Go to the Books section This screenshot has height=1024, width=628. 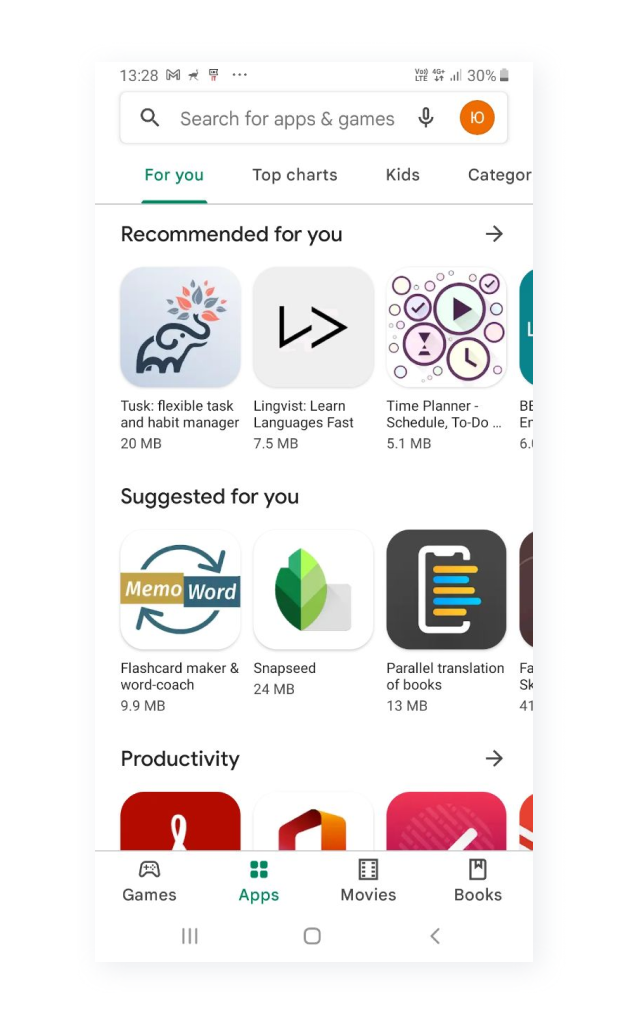478,881
